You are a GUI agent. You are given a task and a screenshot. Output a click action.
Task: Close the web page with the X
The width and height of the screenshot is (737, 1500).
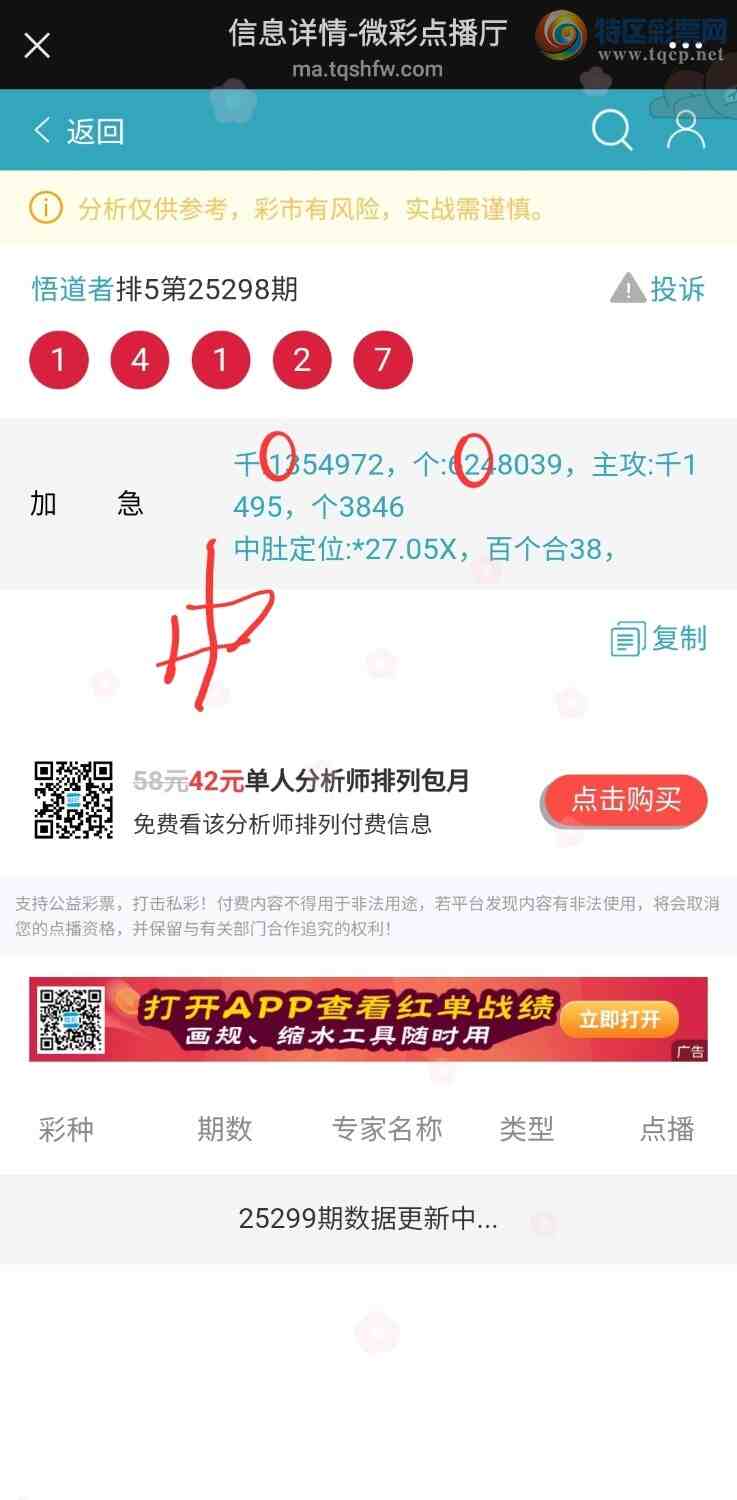coord(37,45)
